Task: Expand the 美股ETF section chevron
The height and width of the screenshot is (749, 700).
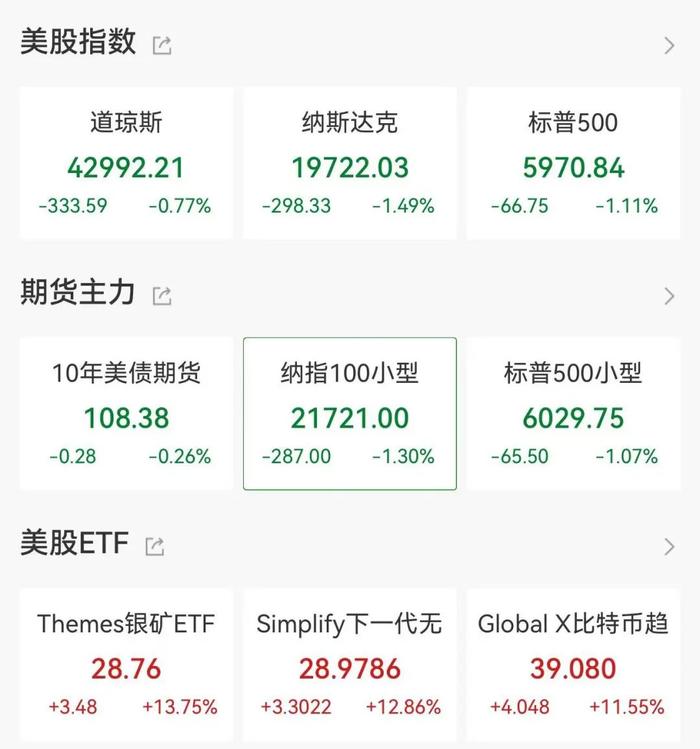Action: [669, 546]
